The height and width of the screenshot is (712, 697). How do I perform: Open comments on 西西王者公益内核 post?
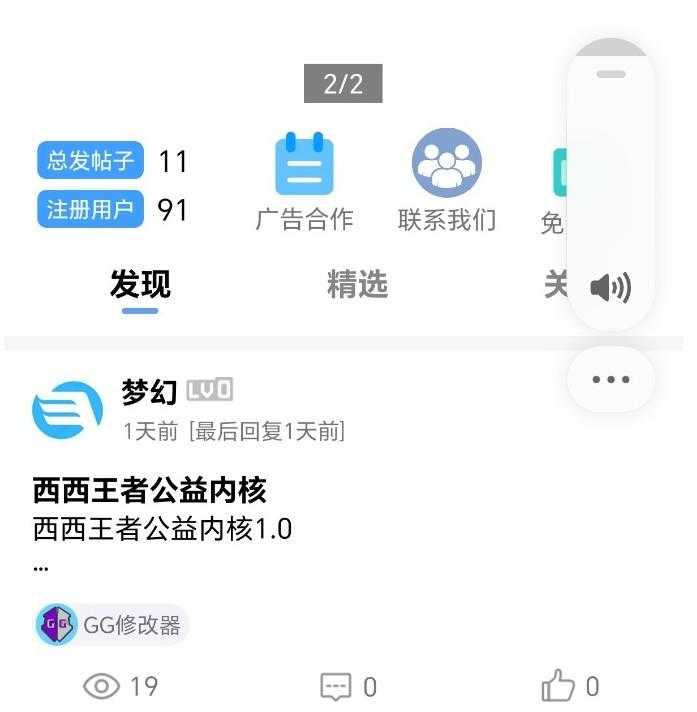pos(348,687)
